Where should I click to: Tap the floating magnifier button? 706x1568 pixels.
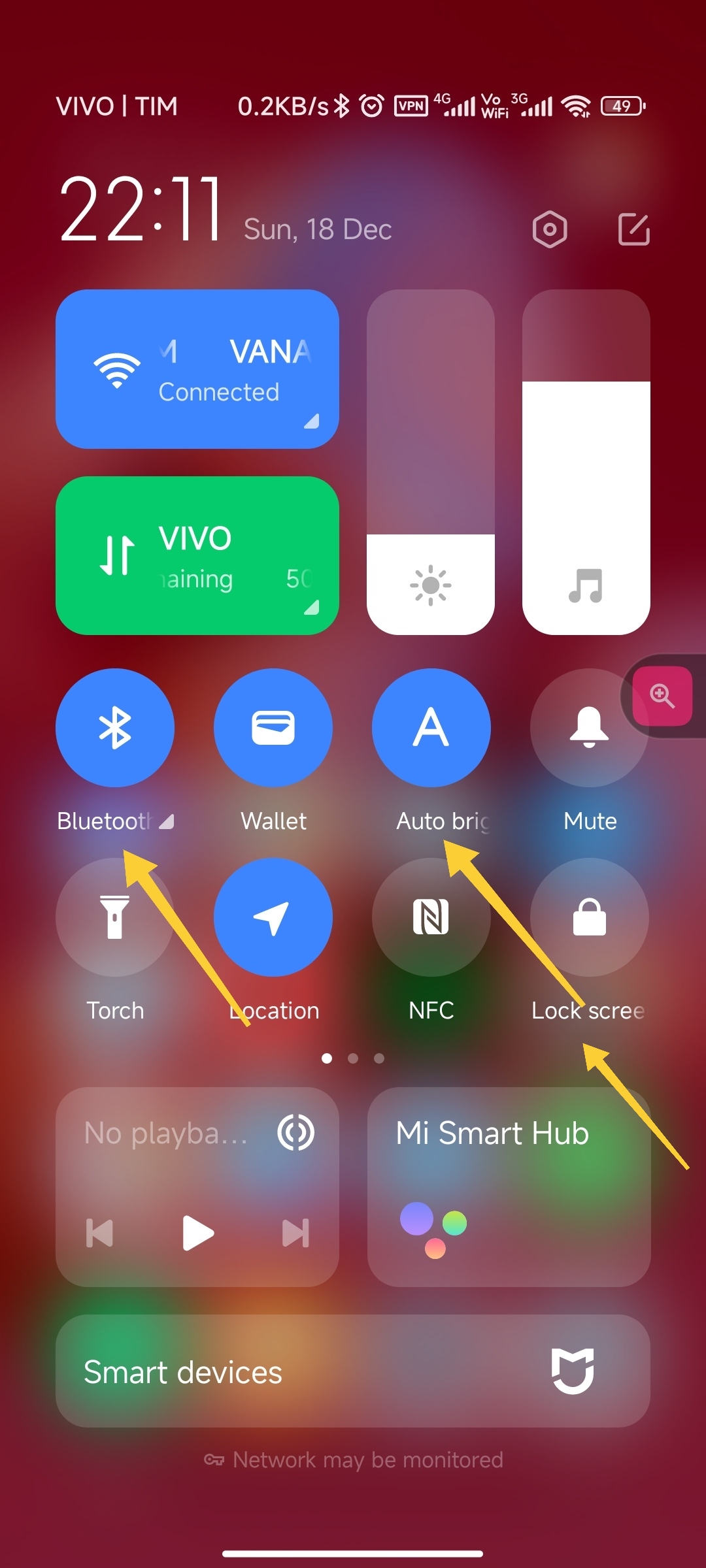662,696
